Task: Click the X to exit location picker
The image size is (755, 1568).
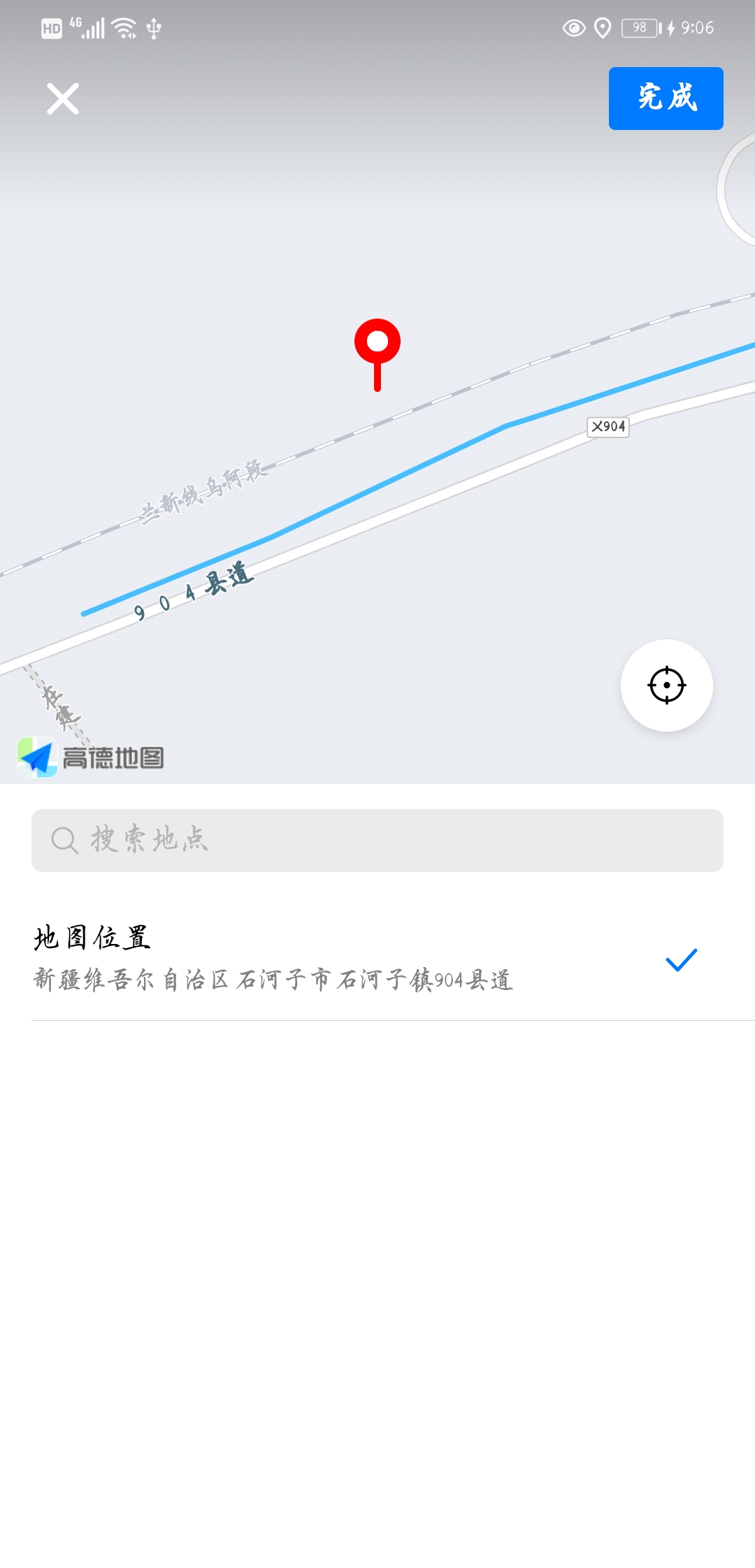Action: point(64,99)
